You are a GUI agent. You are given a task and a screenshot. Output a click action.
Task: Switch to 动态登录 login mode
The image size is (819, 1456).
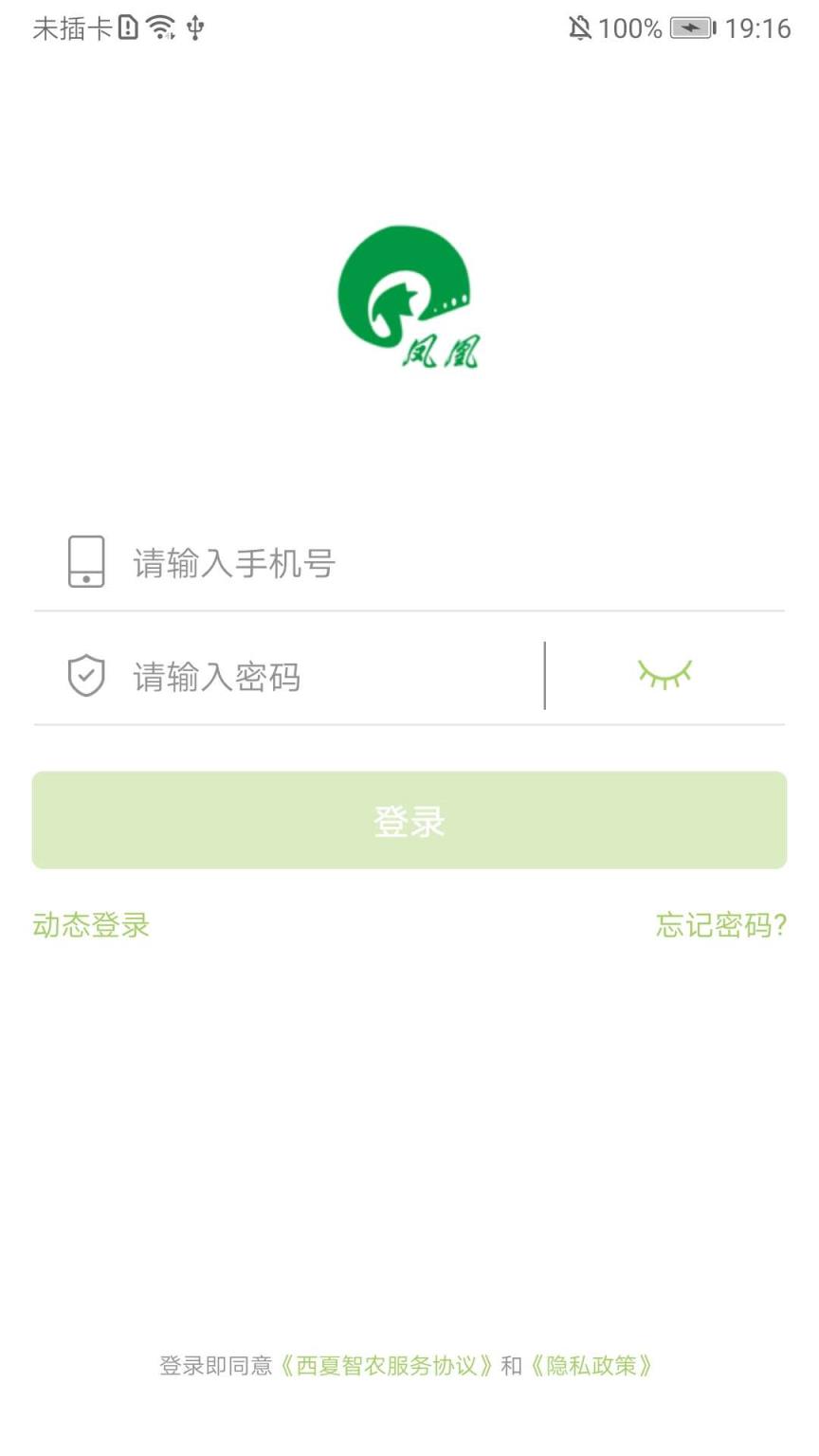point(91,925)
